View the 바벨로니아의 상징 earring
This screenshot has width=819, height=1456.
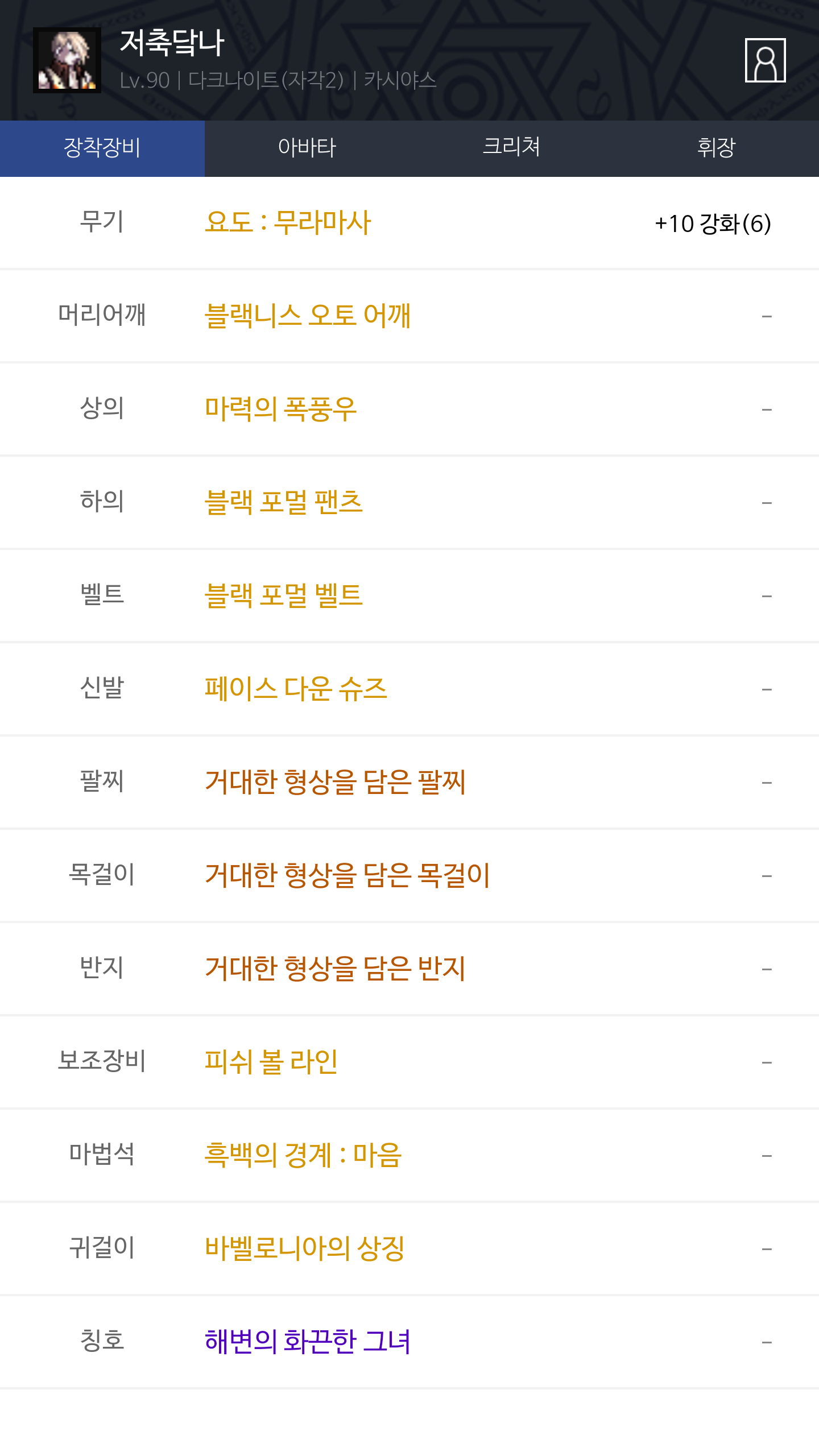pos(305,1248)
